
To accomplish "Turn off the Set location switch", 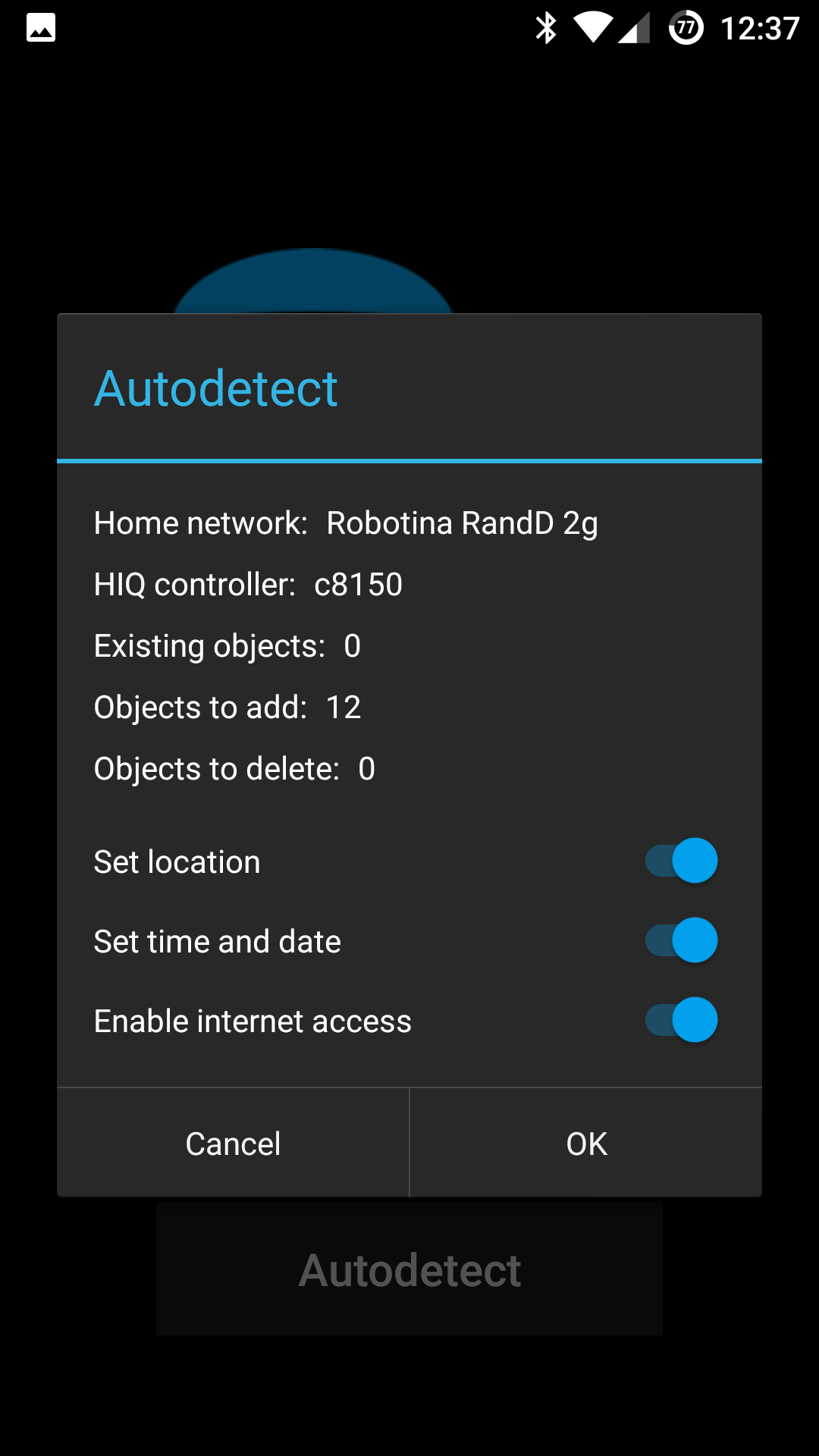I will tap(681, 861).
